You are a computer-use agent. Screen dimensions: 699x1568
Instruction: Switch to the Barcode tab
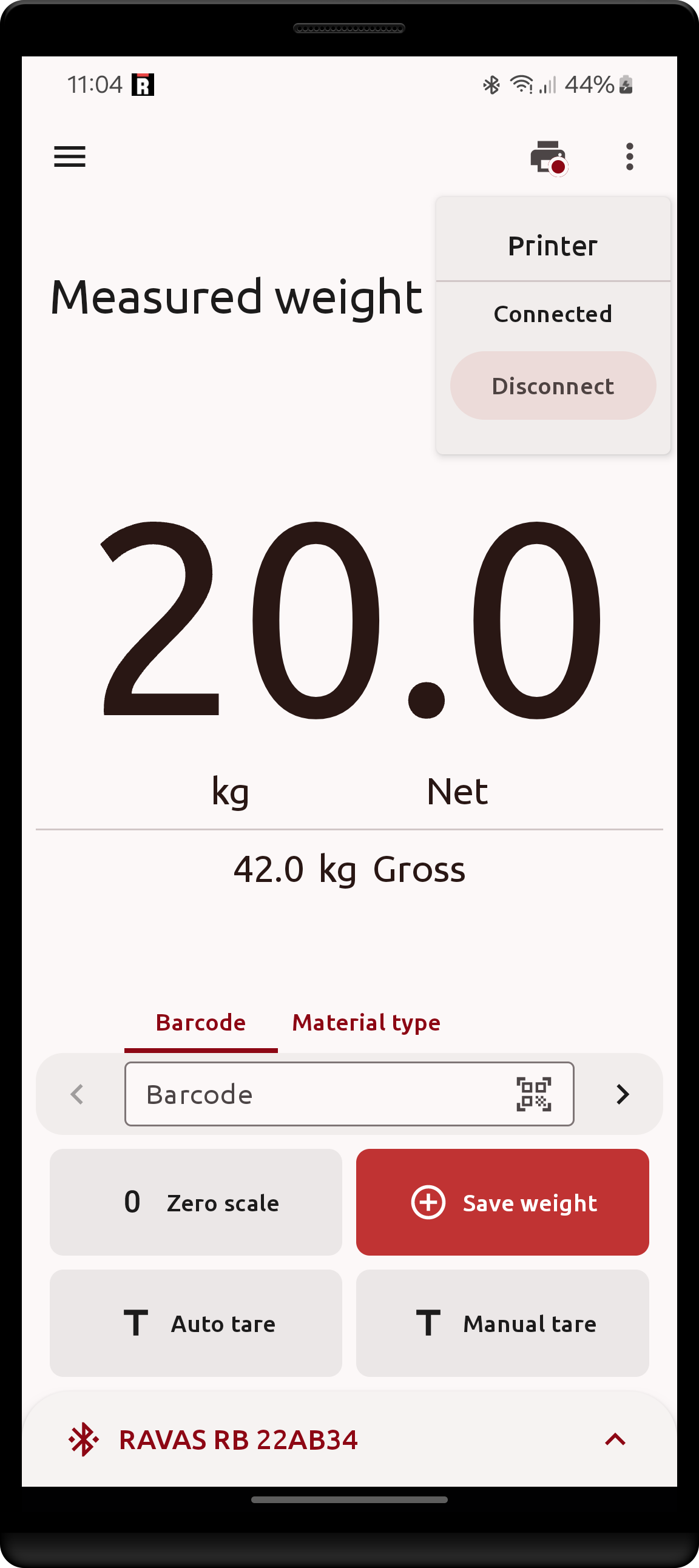[x=201, y=1023]
